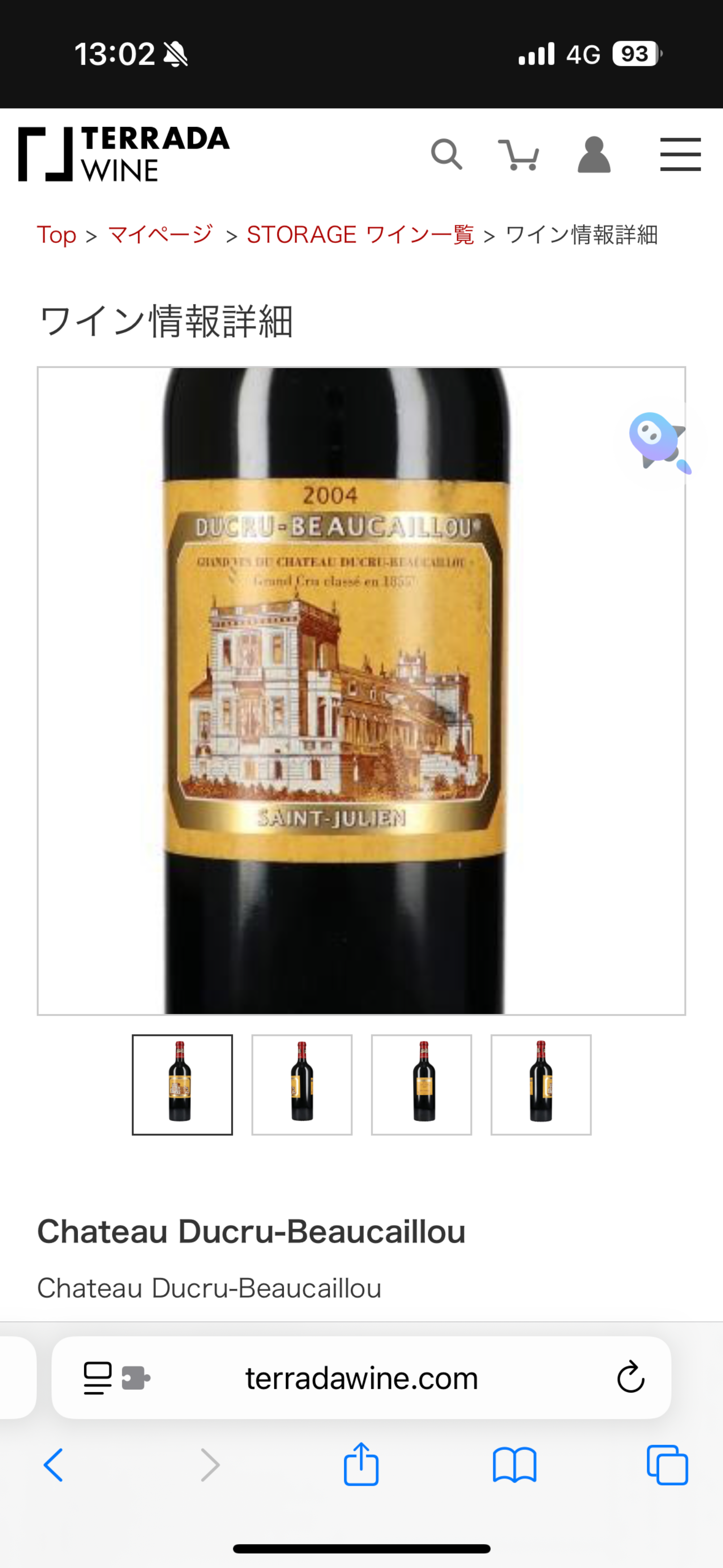The width and height of the screenshot is (723, 1568).
Task: Open STORAGE ワイン一覧 breadcrumb
Action: pos(360,235)
